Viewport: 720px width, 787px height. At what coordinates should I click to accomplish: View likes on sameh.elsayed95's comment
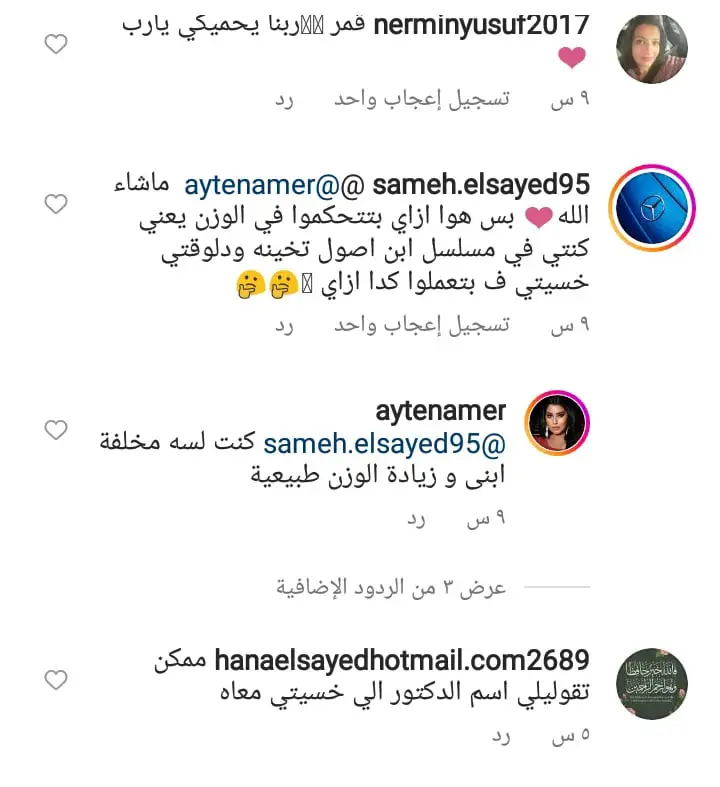(421, 325)
